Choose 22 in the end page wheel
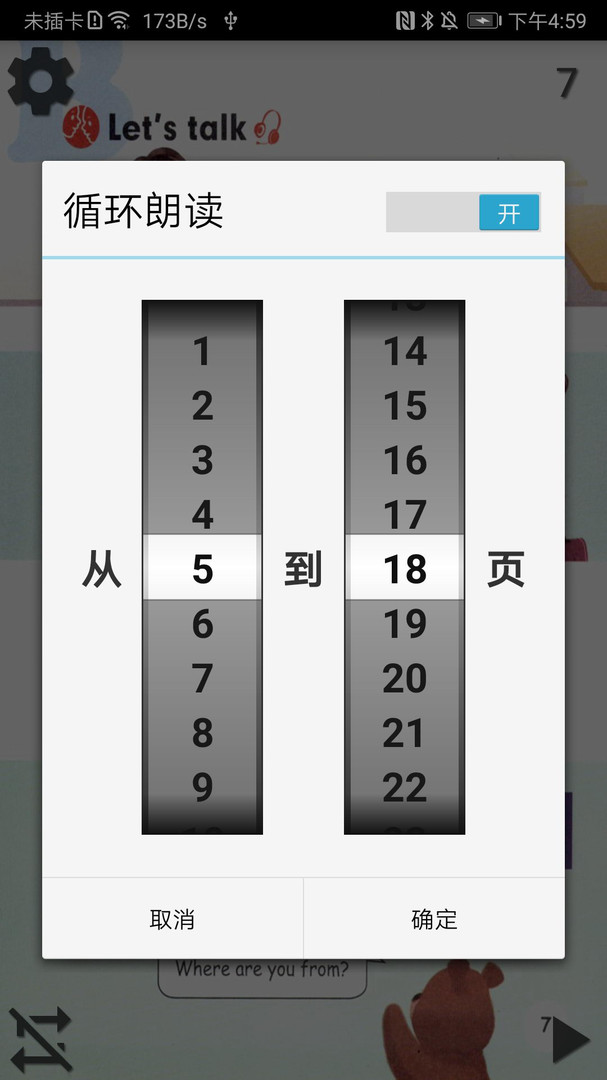The height and width of the screenshot is (1080, 607). click(405, 788)
